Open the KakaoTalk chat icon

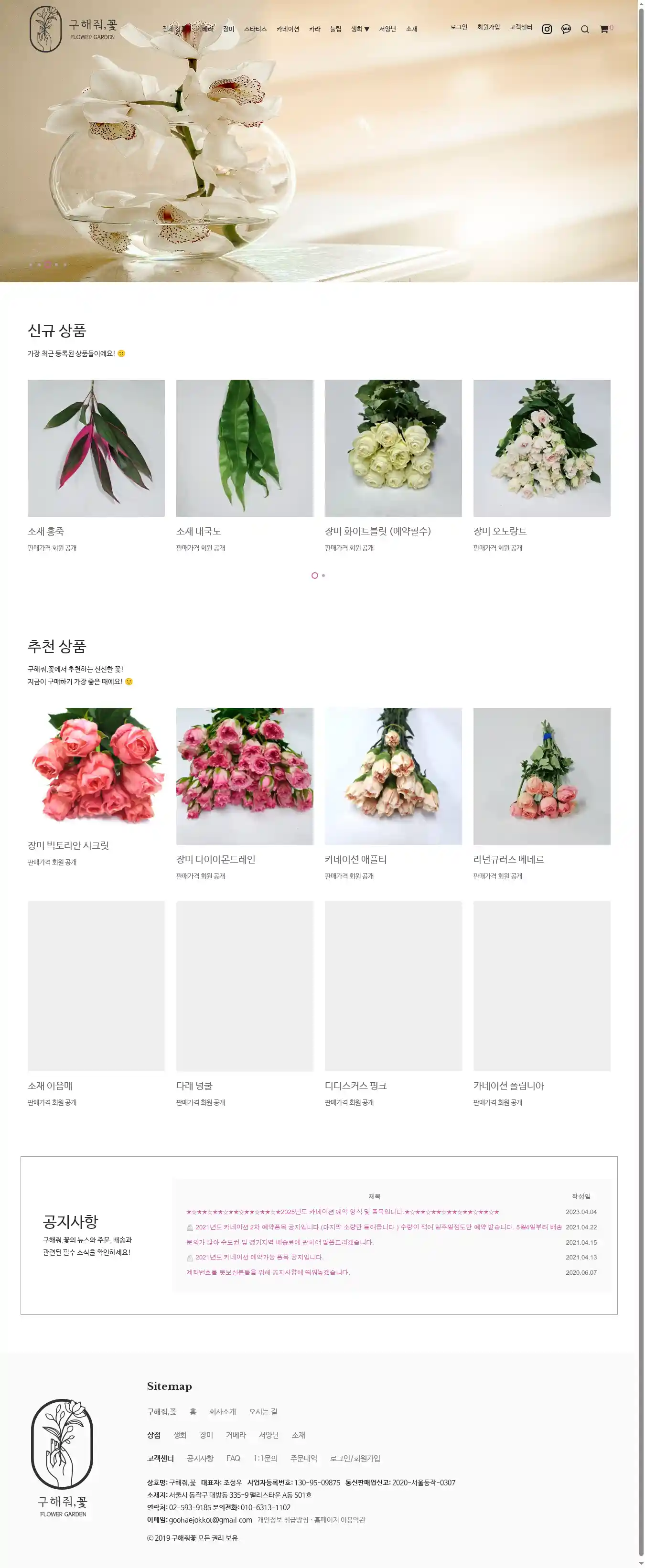[566, 29]
